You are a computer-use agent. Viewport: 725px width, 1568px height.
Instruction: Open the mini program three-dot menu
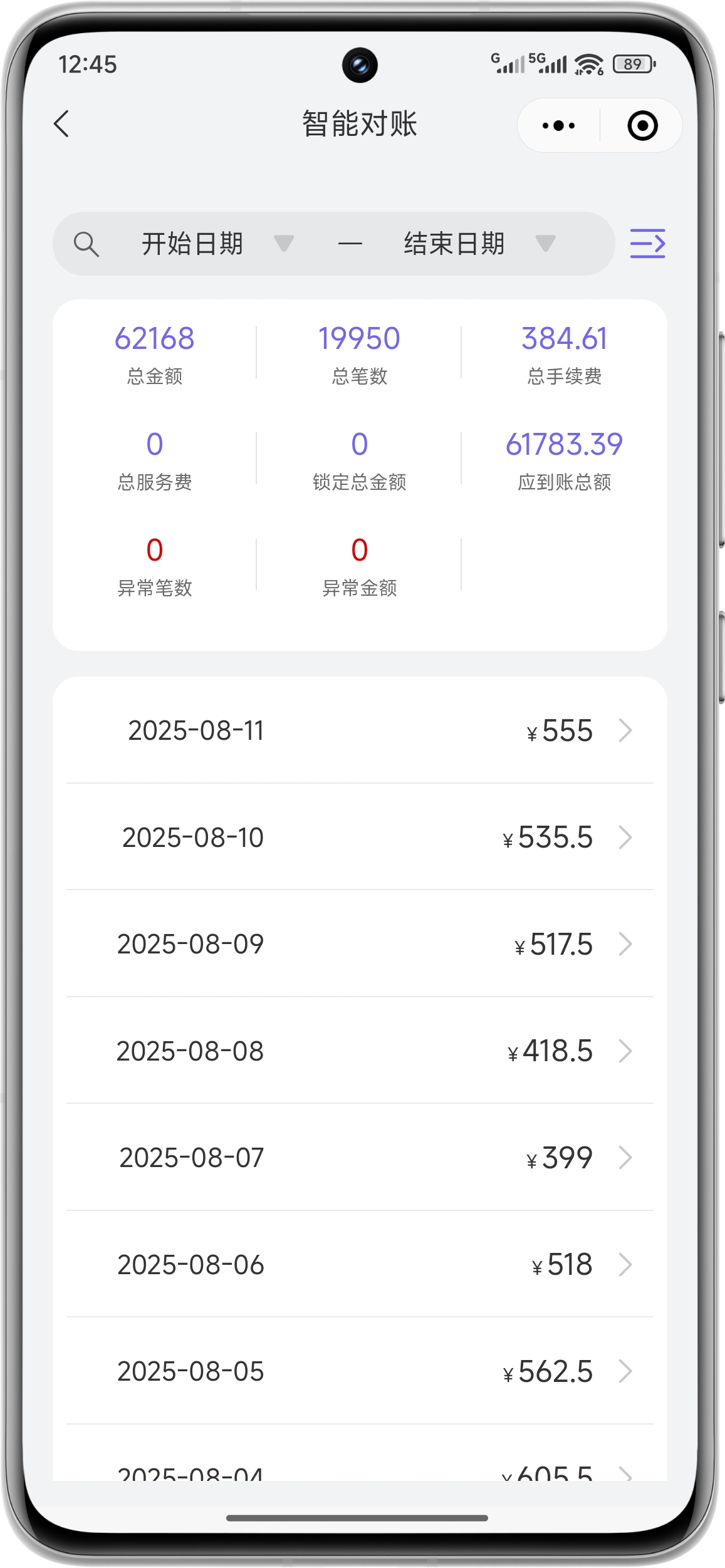tap(558, 125)
